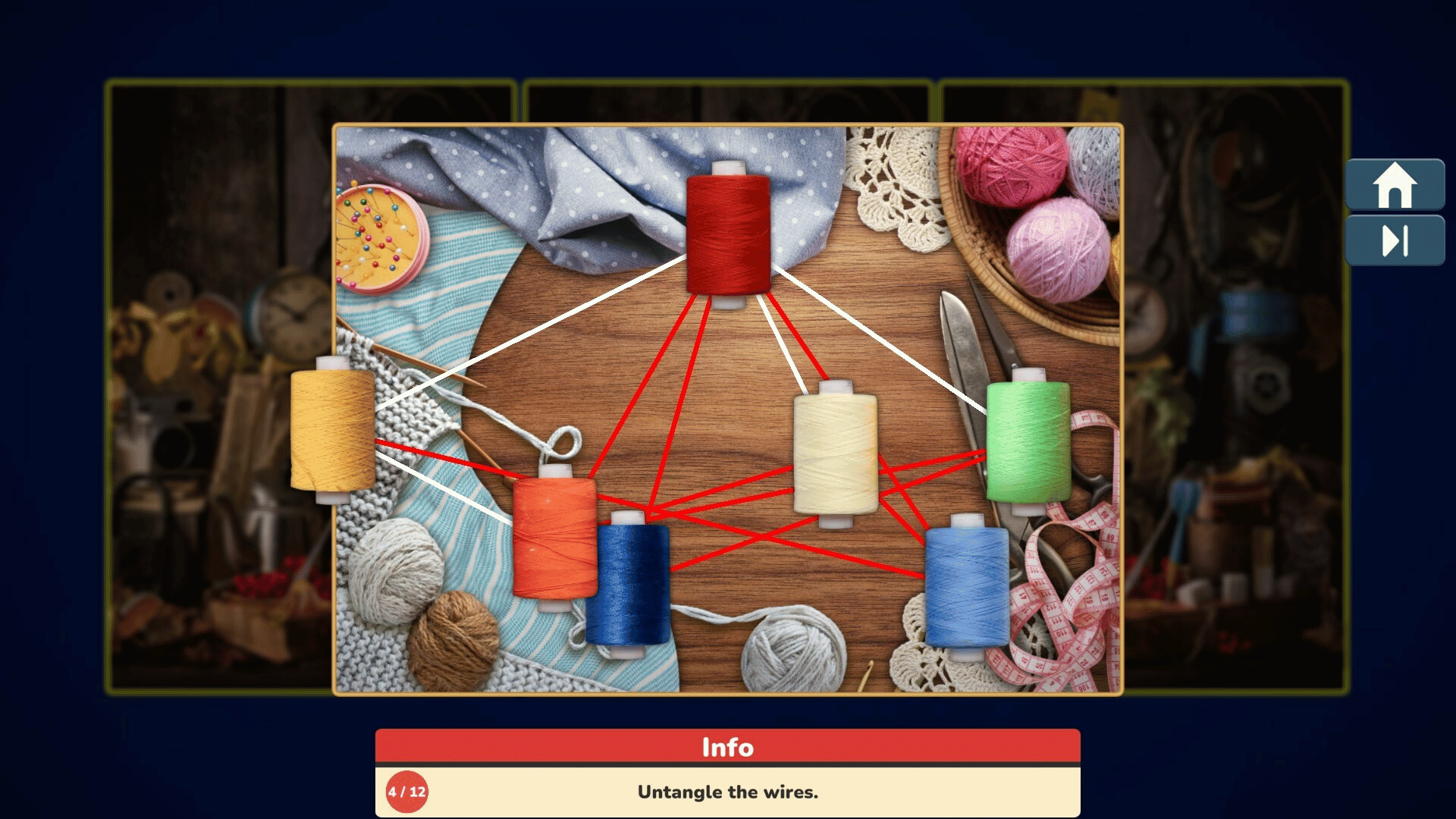Select the orange thread spool

554,538
